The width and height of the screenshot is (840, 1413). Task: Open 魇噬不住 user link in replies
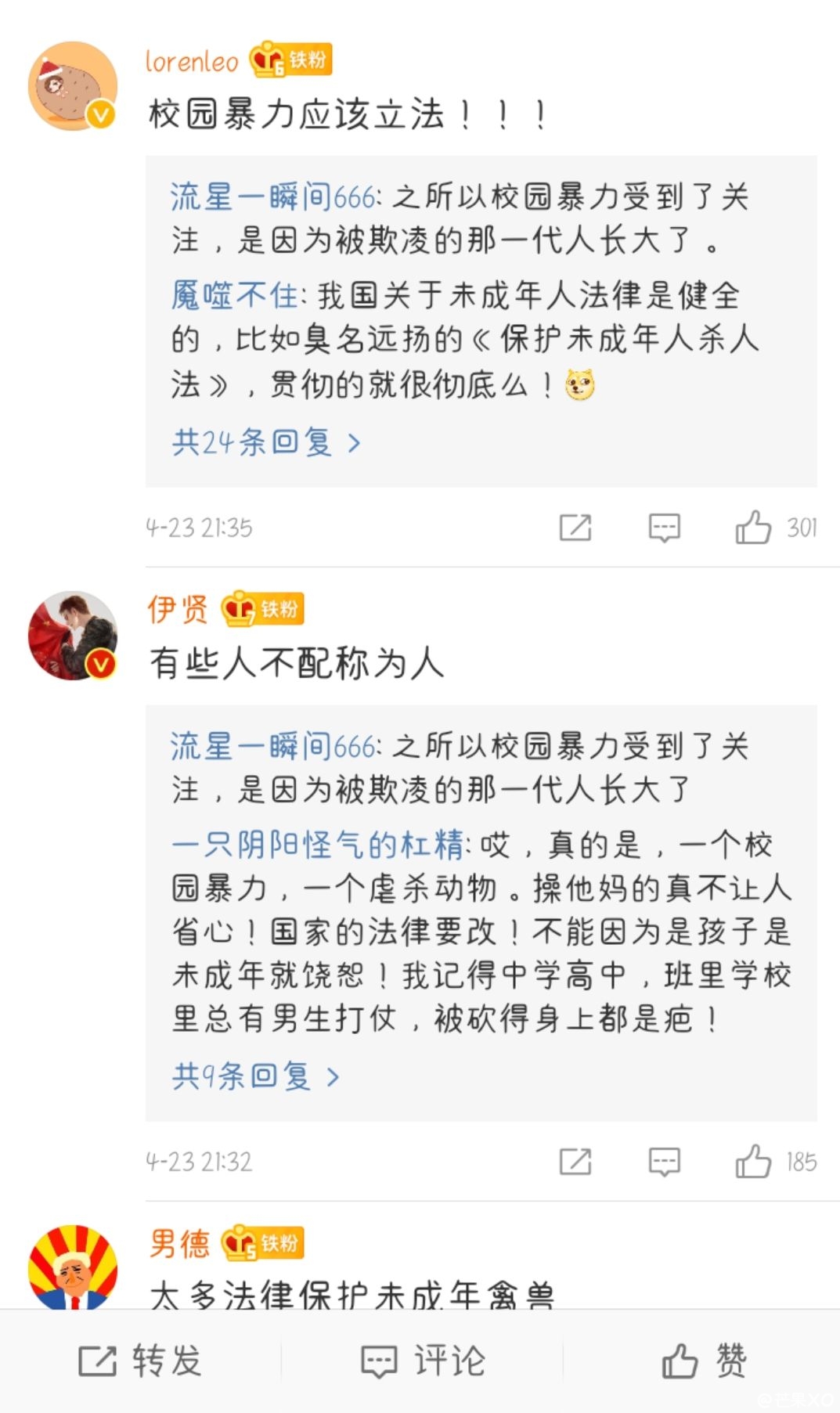click(x=233, y=296)
